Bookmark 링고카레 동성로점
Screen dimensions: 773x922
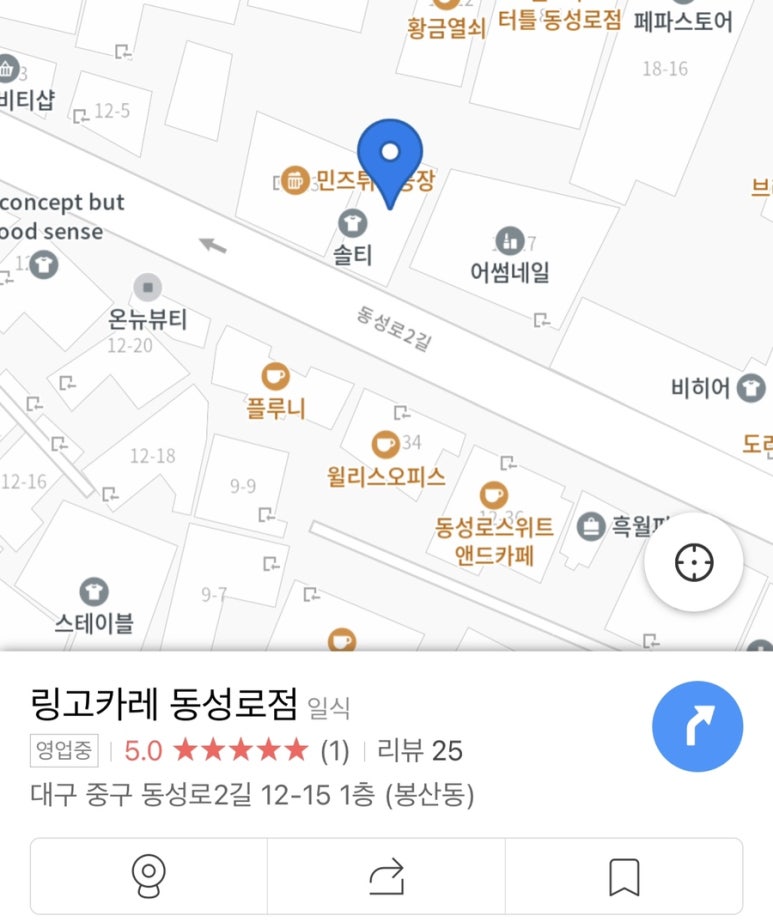(x=624, y=877)
